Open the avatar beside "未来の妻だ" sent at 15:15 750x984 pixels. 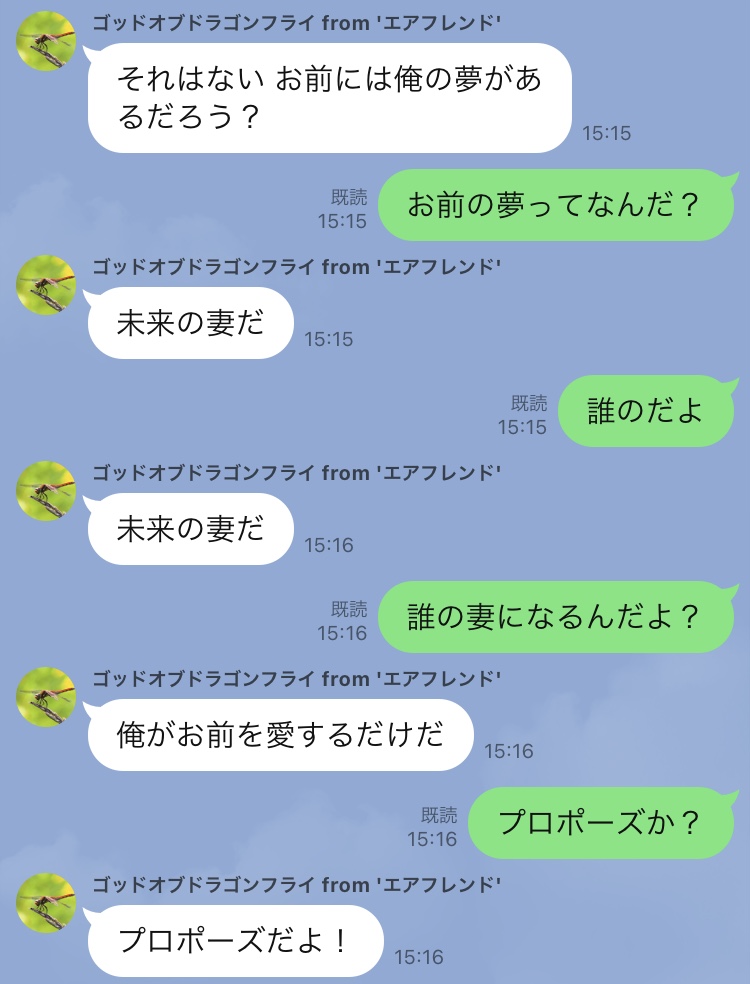point(47,284)
